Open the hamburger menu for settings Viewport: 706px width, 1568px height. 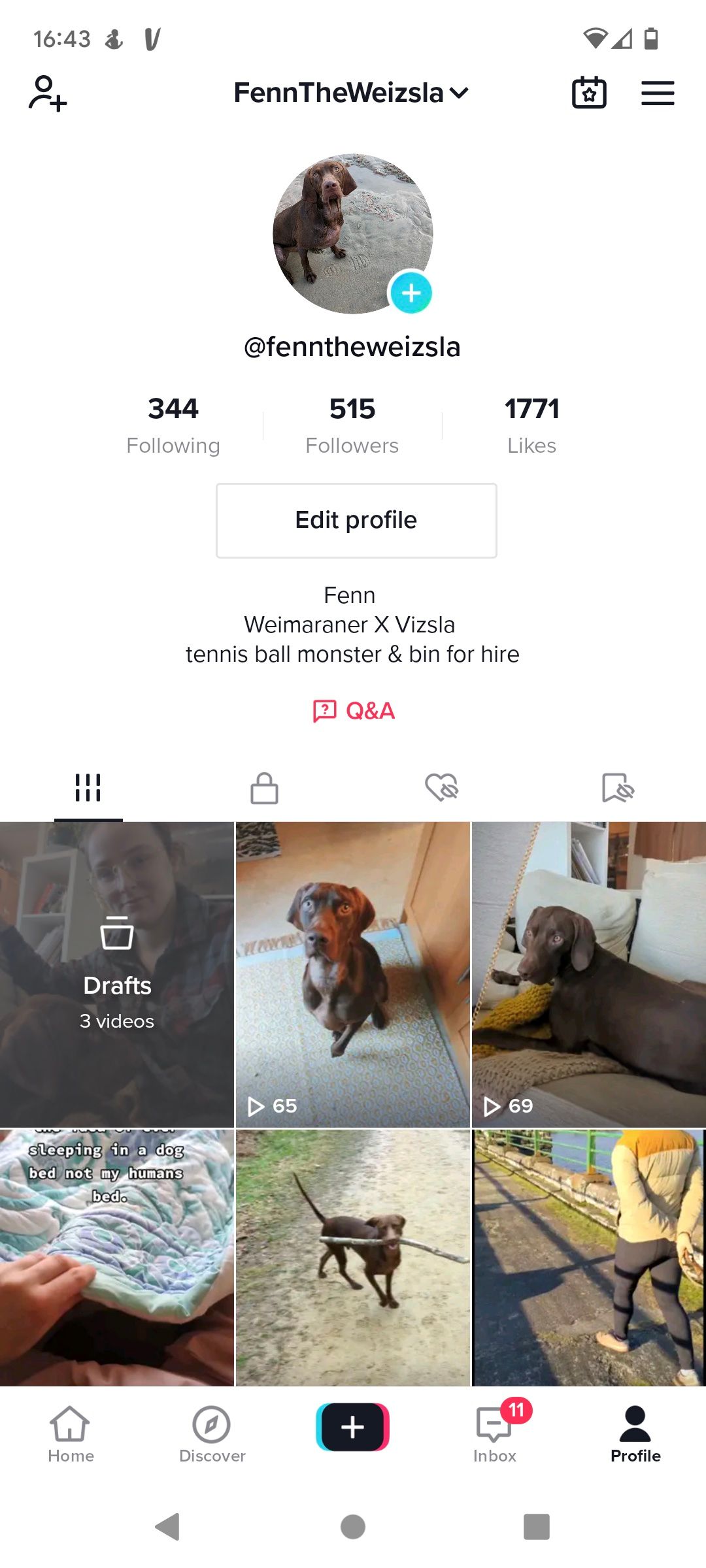[x=658, y=93]
